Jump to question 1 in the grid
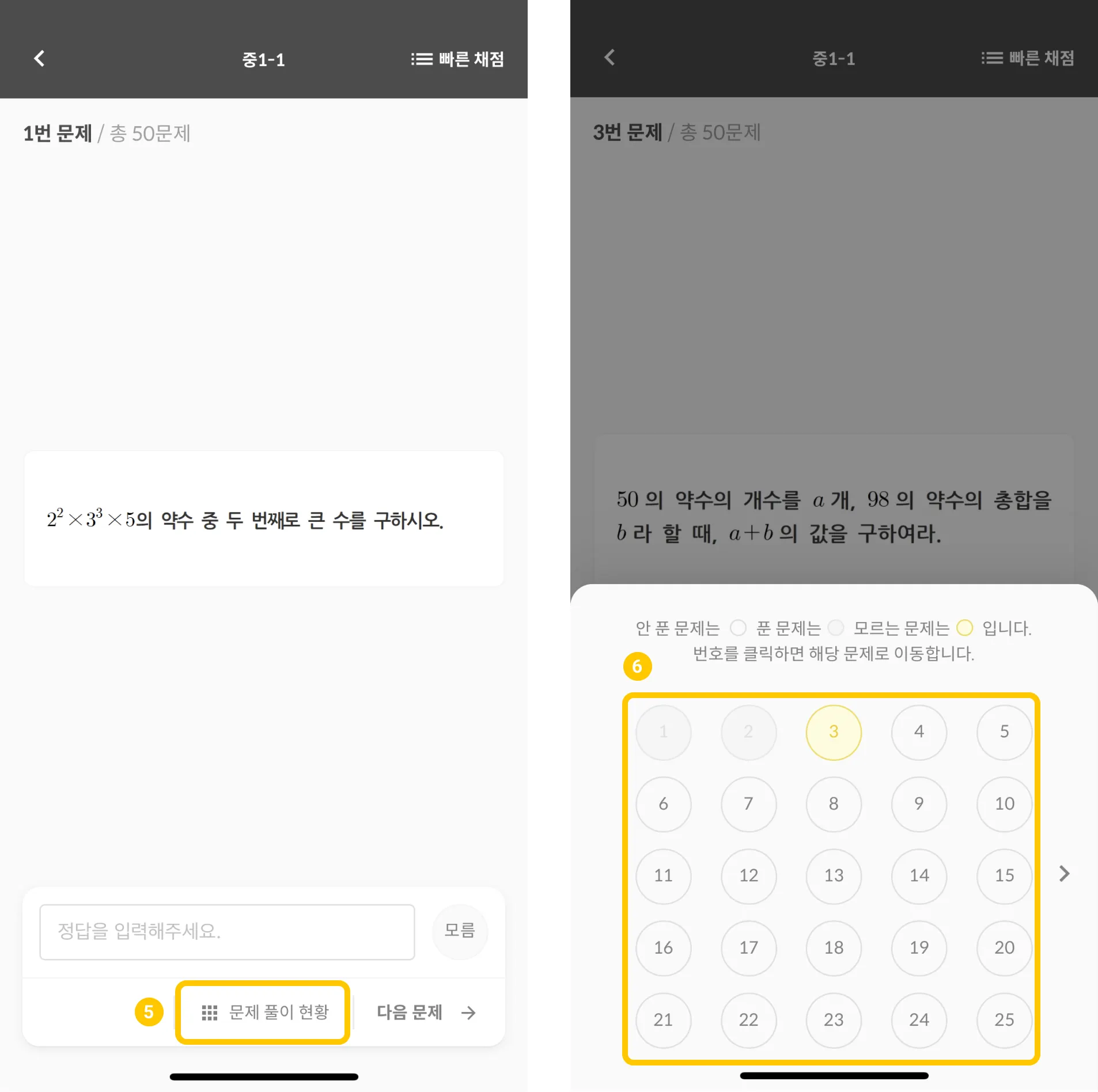This screenshot has width=1098, height=1092. click(663, 732)
